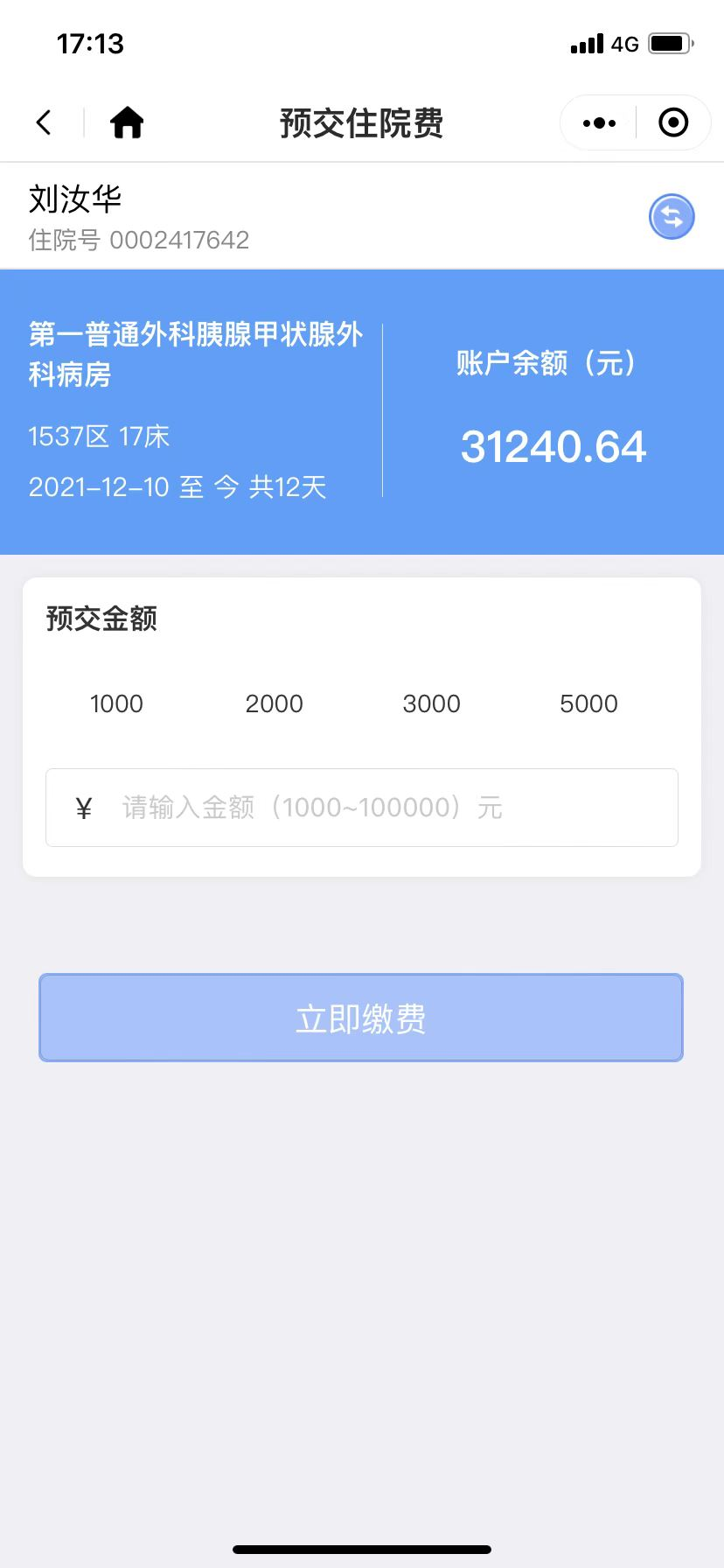Click the back arrow to return
This screenshot has width=724, height=1568.
point(44,122)
